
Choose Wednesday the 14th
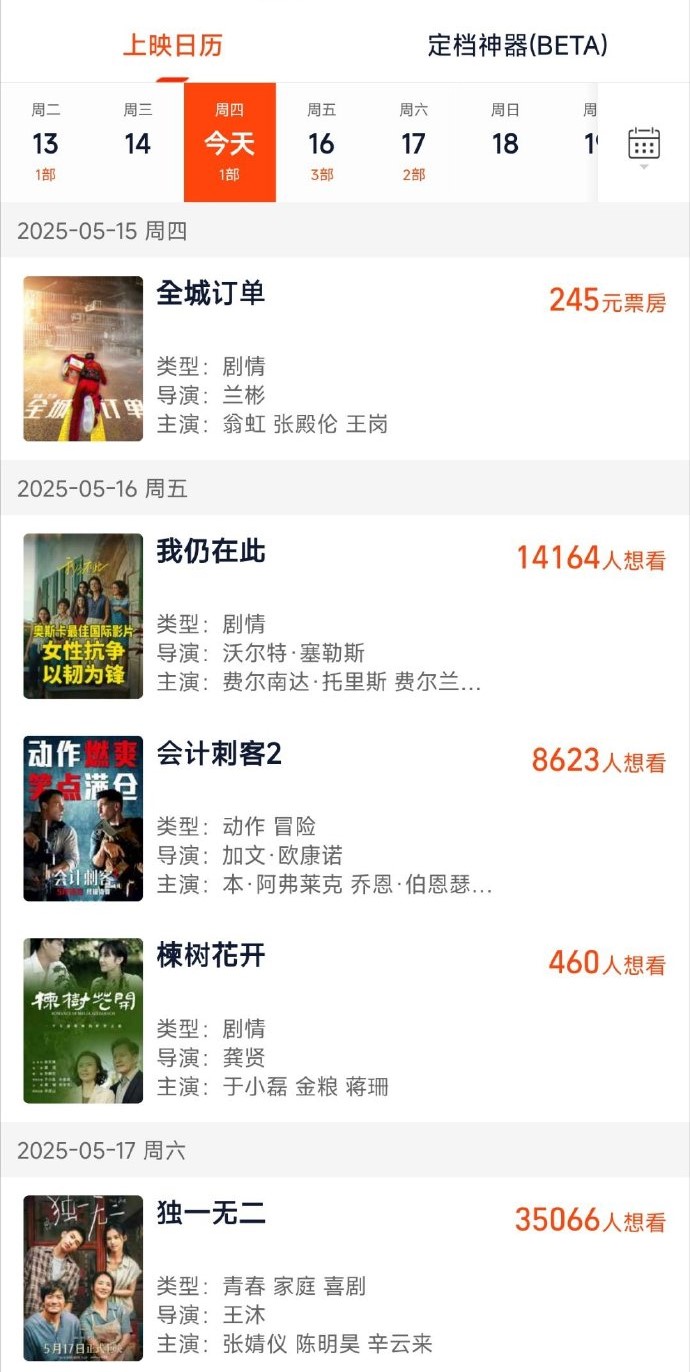tap(138, 143)
